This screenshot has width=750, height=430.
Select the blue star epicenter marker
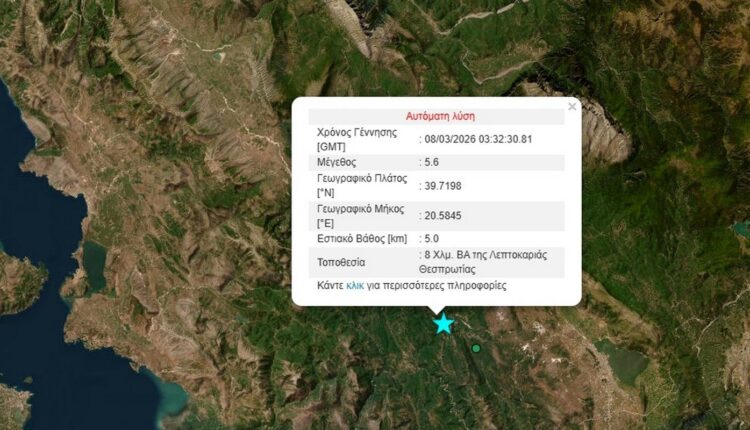click(x=443, y=323)
